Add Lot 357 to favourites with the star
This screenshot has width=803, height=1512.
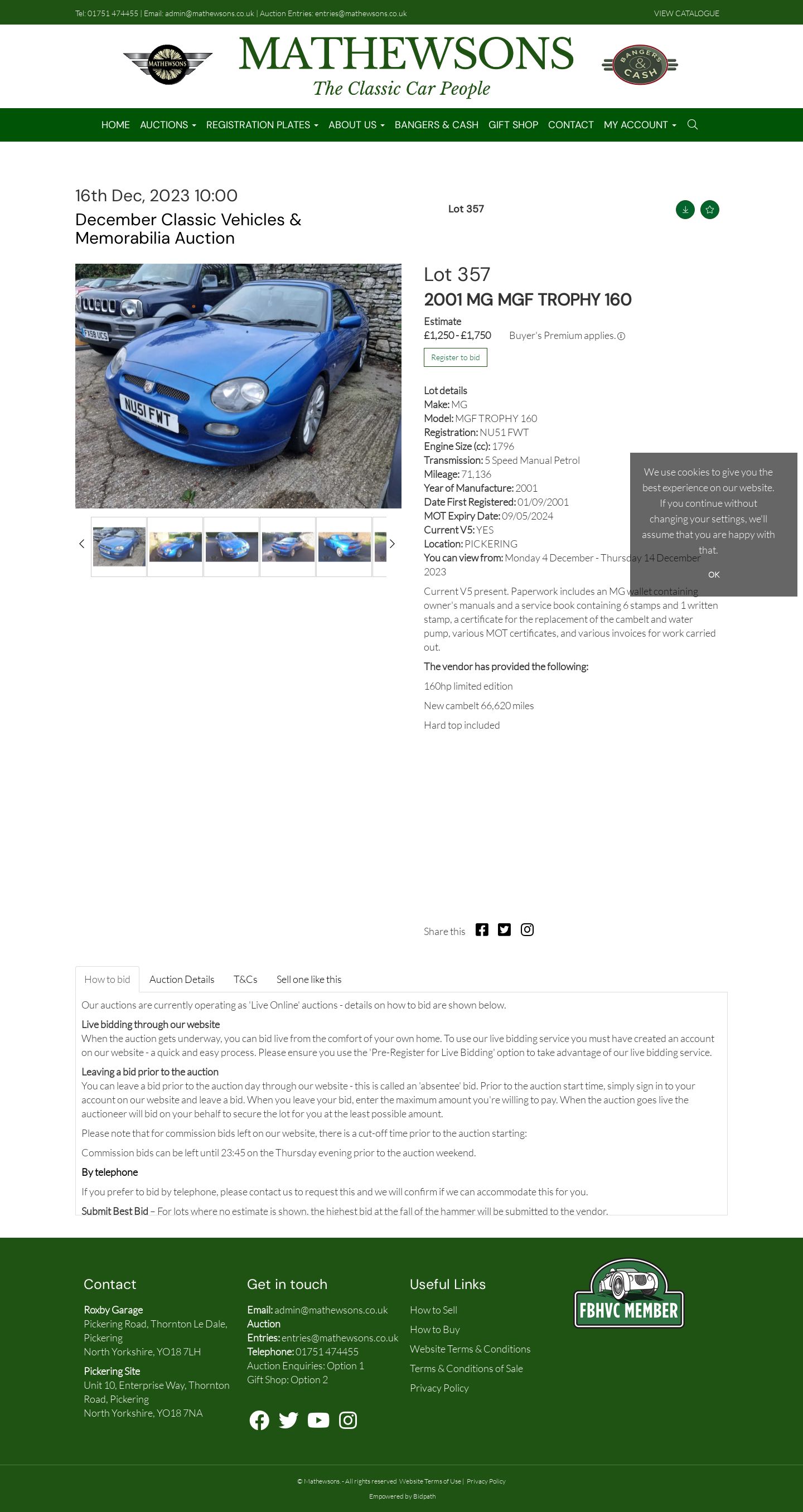(710, 210)
